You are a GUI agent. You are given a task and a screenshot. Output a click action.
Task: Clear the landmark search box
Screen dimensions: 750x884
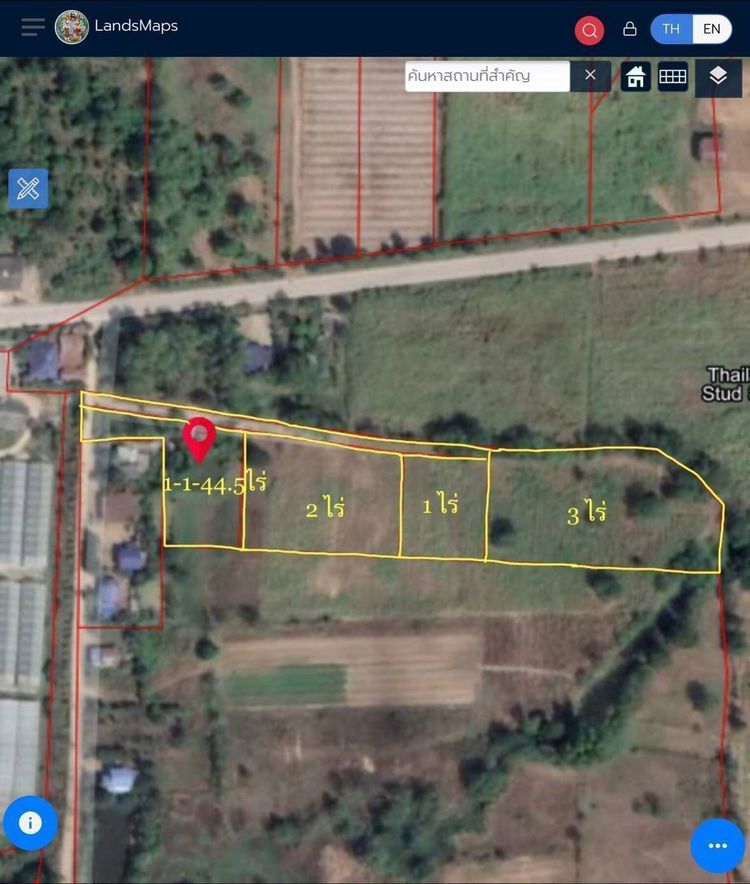tap(590, 75)
